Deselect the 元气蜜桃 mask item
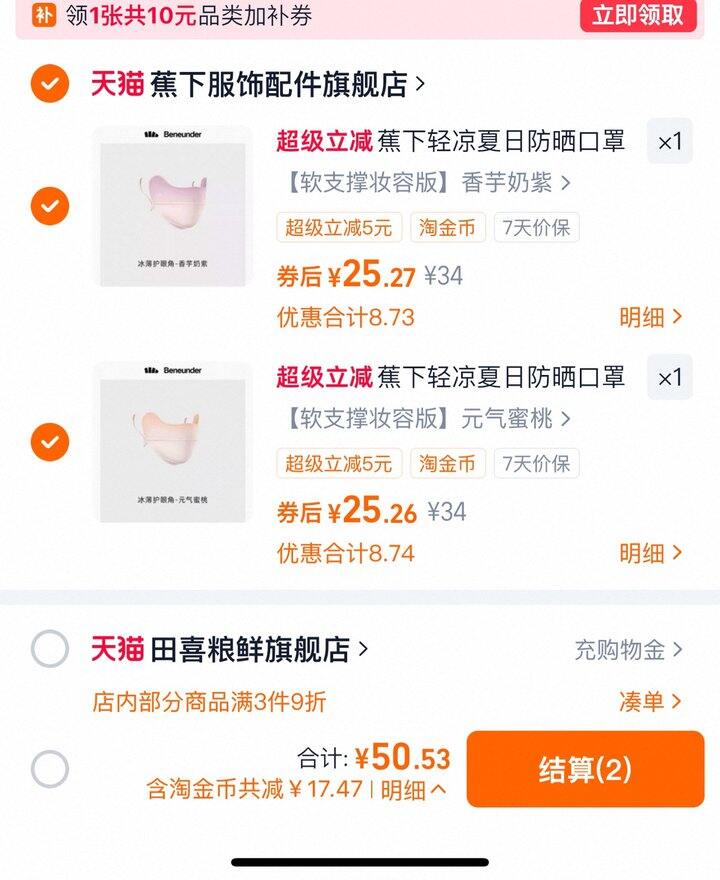The image size is (720, 880). [x=50, y=442]
